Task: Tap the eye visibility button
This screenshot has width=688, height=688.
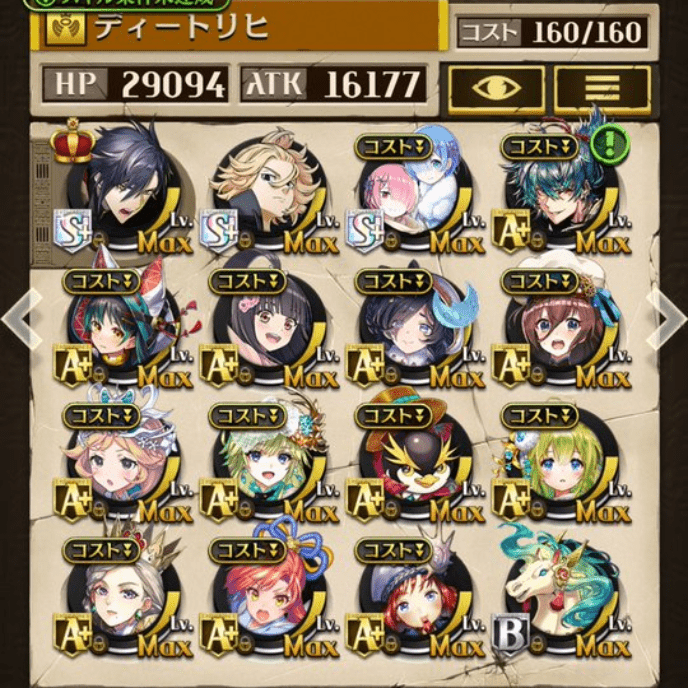Action: pos(496,89)
